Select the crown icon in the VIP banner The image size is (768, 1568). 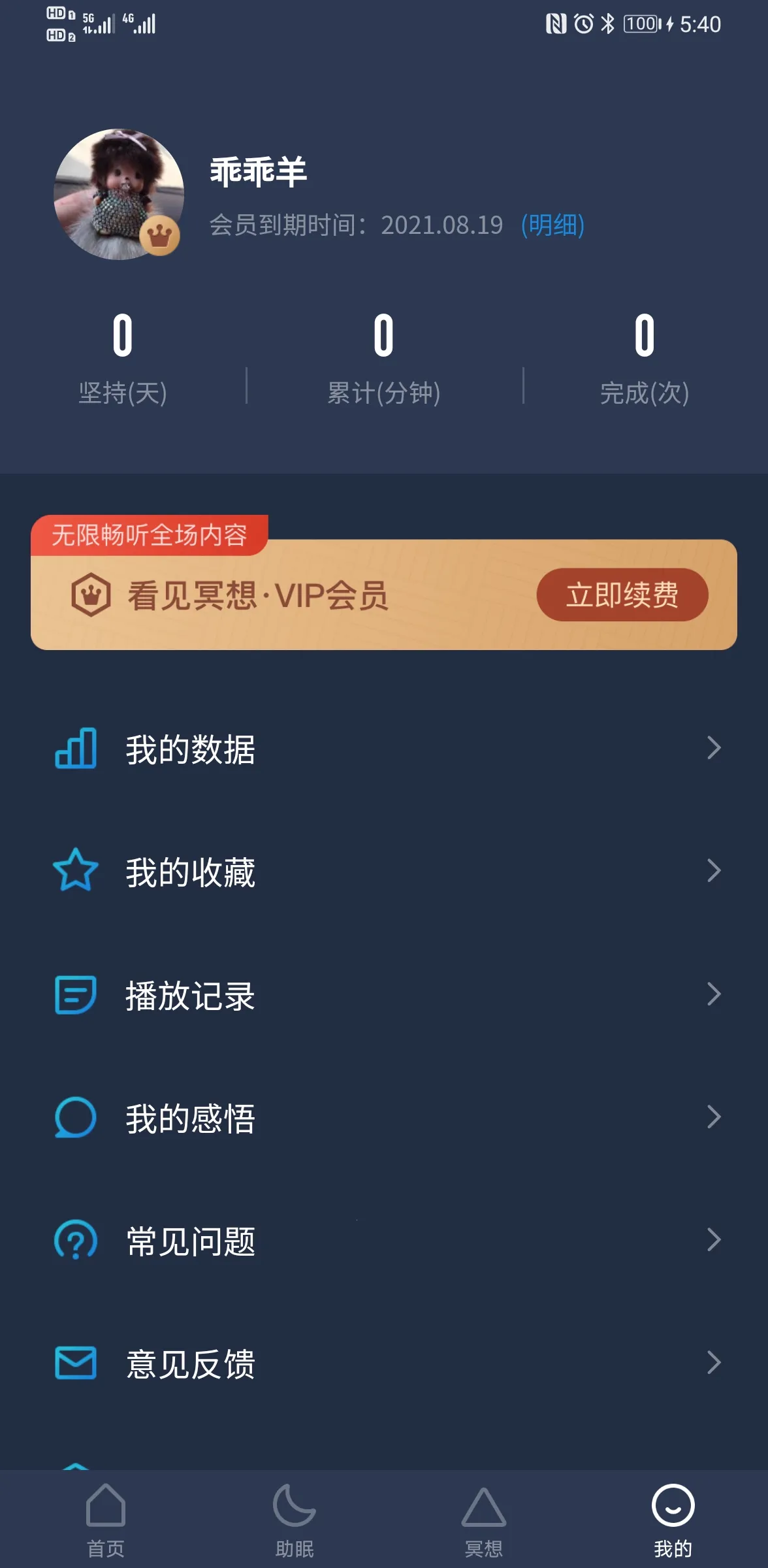click(x=91, y=595)
